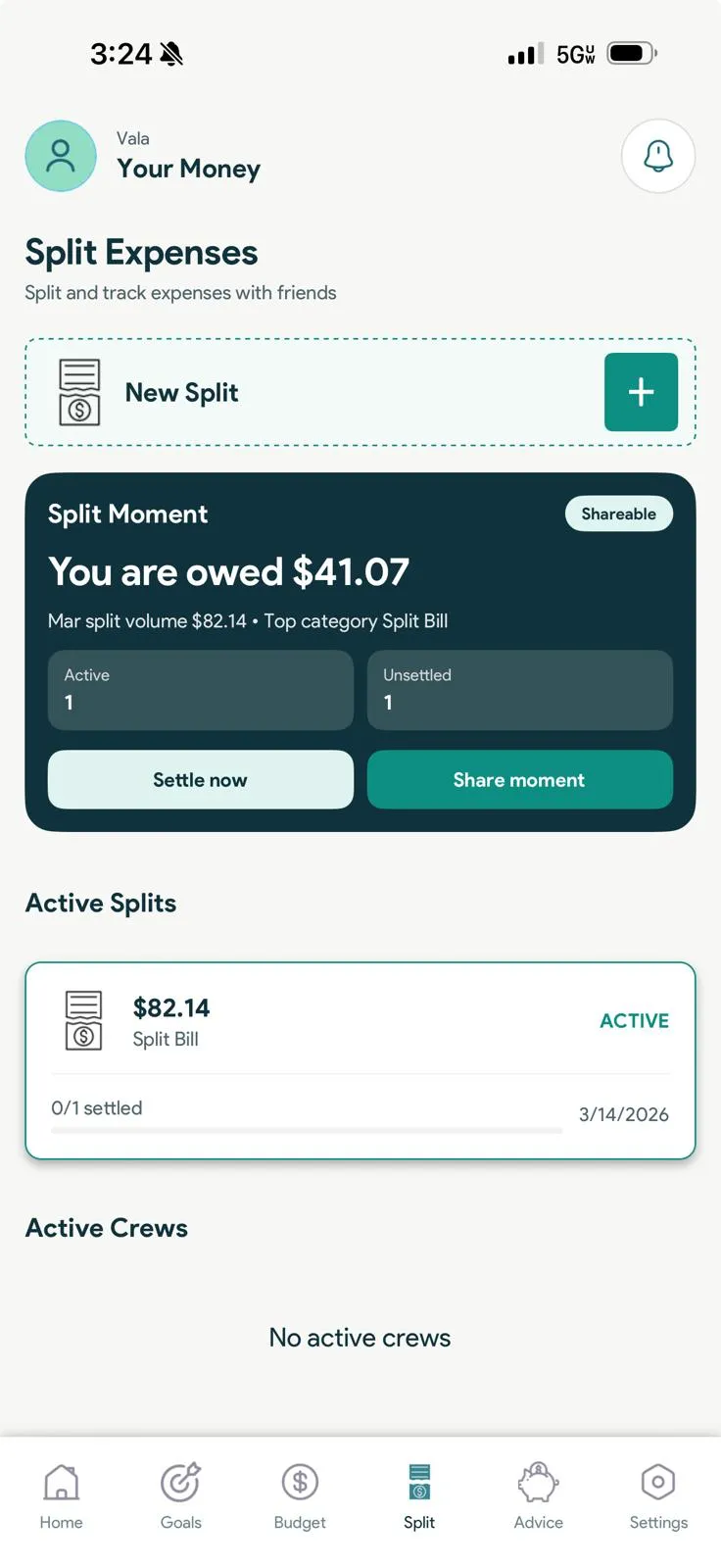Screen dimensions: 721x1568
Task: Switch to the Advice tab
Action: click(x=539, y=1495)
